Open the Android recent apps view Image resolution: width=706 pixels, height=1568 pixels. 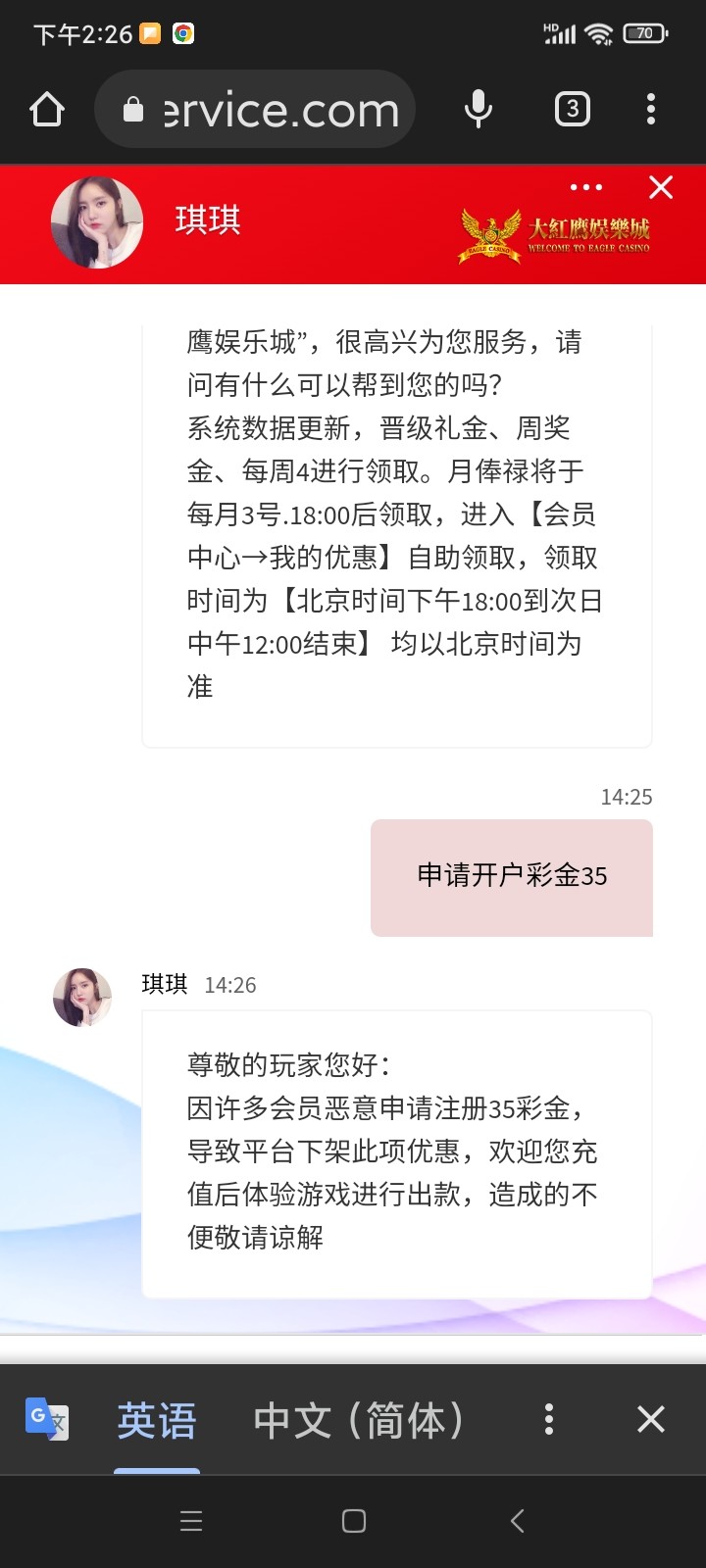coord(190,1521)
